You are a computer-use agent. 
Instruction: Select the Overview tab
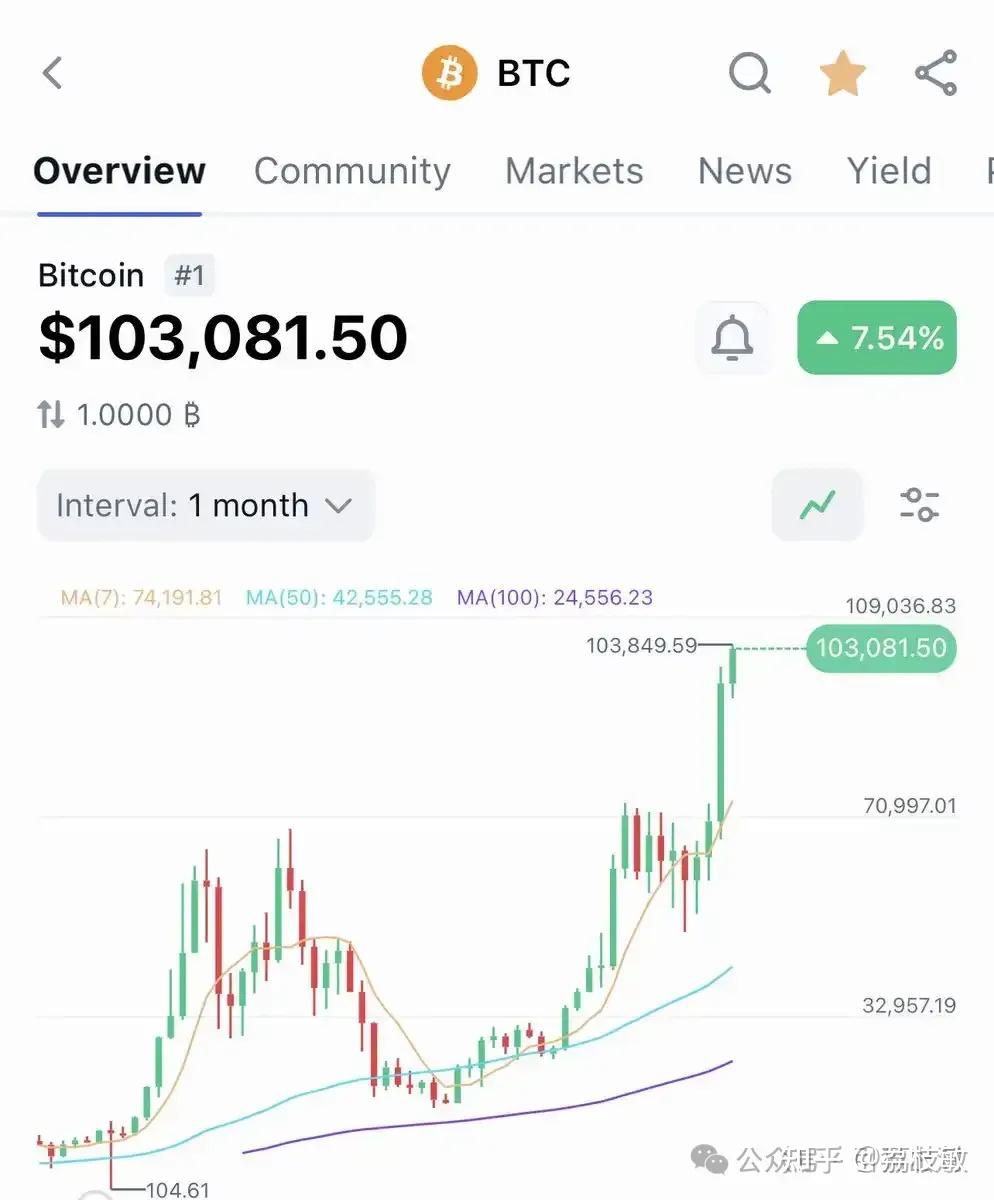[x=120, y=171]
